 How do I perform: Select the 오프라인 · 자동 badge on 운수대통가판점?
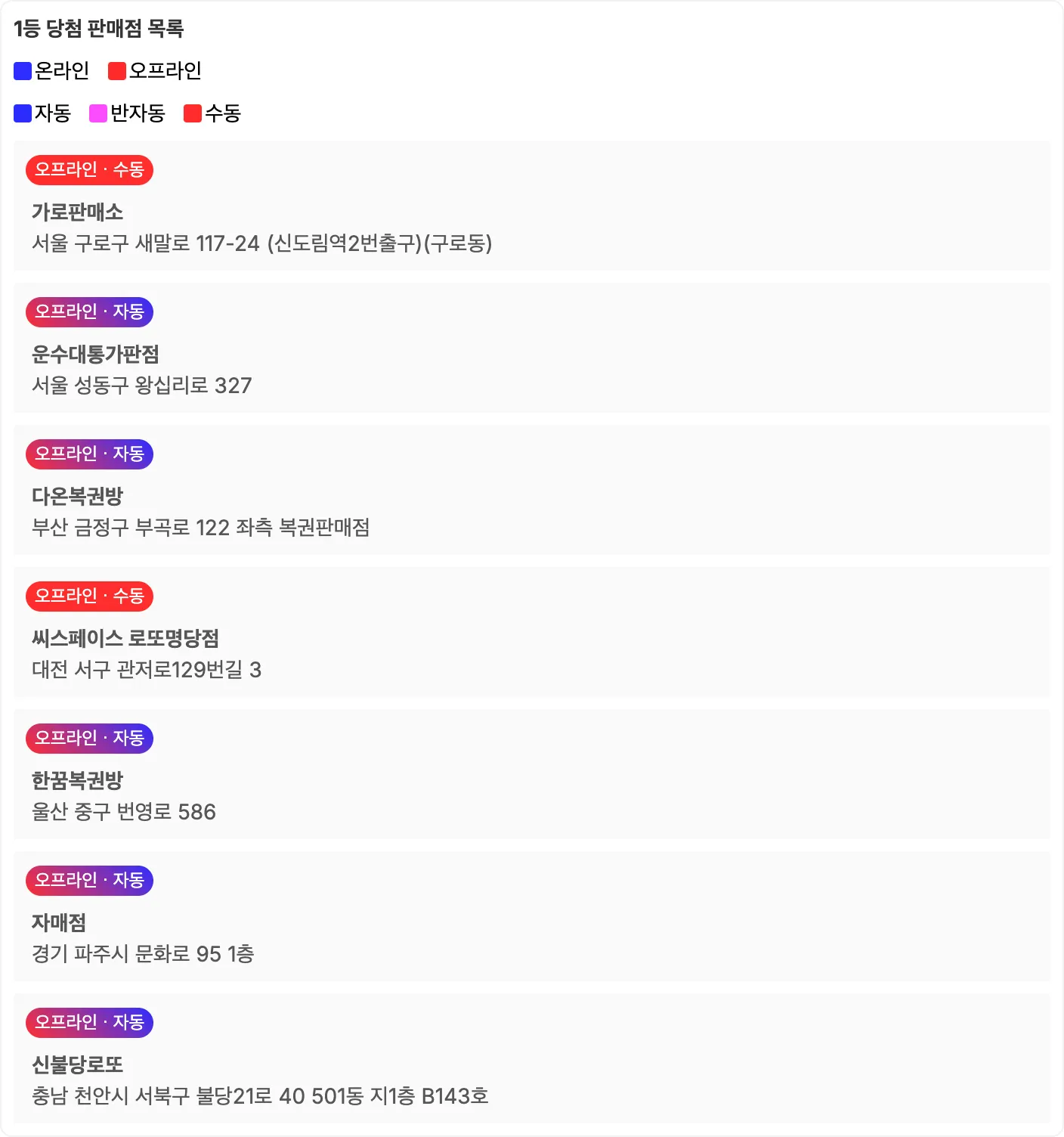click(x=89, y=311)
